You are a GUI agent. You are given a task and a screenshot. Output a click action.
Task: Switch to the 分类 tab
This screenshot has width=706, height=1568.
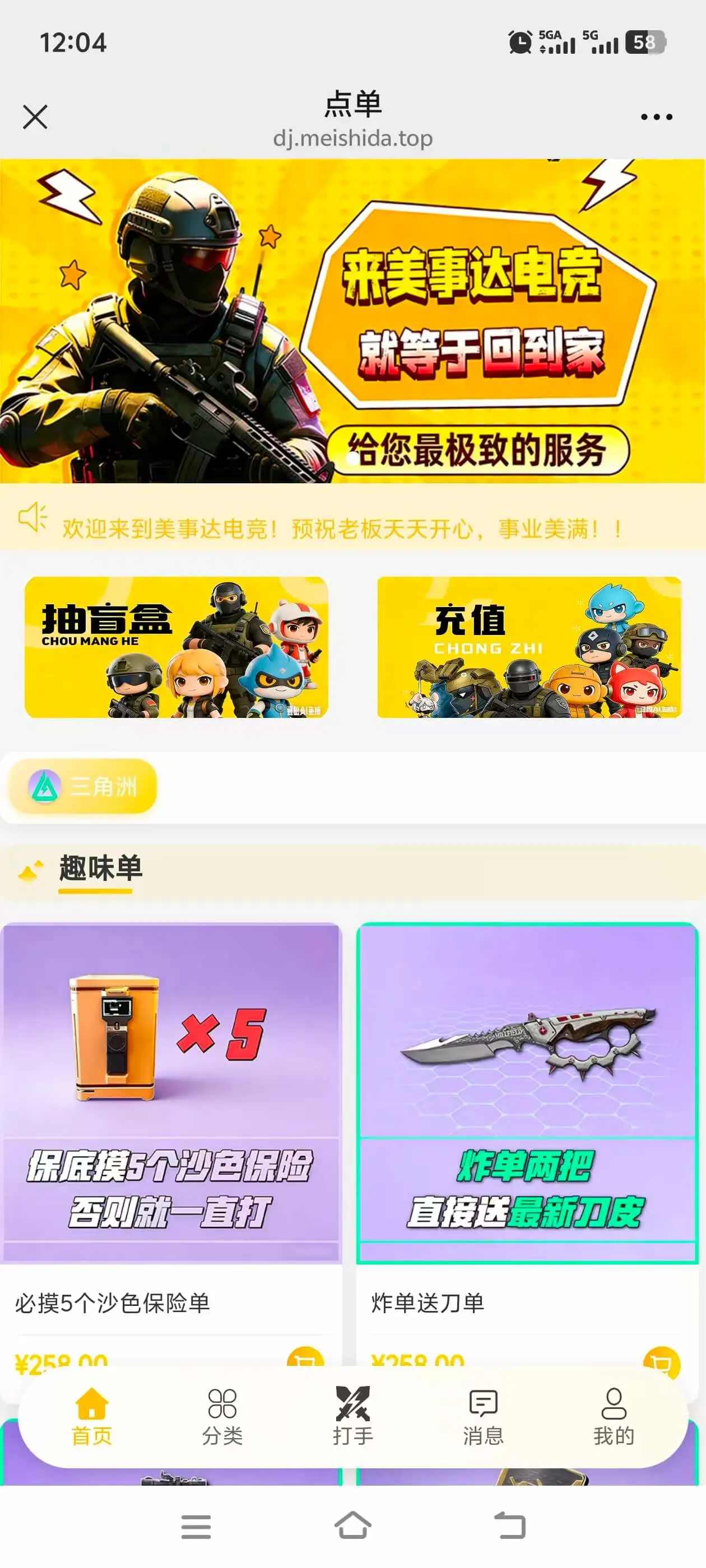(x=222, y=1416)
